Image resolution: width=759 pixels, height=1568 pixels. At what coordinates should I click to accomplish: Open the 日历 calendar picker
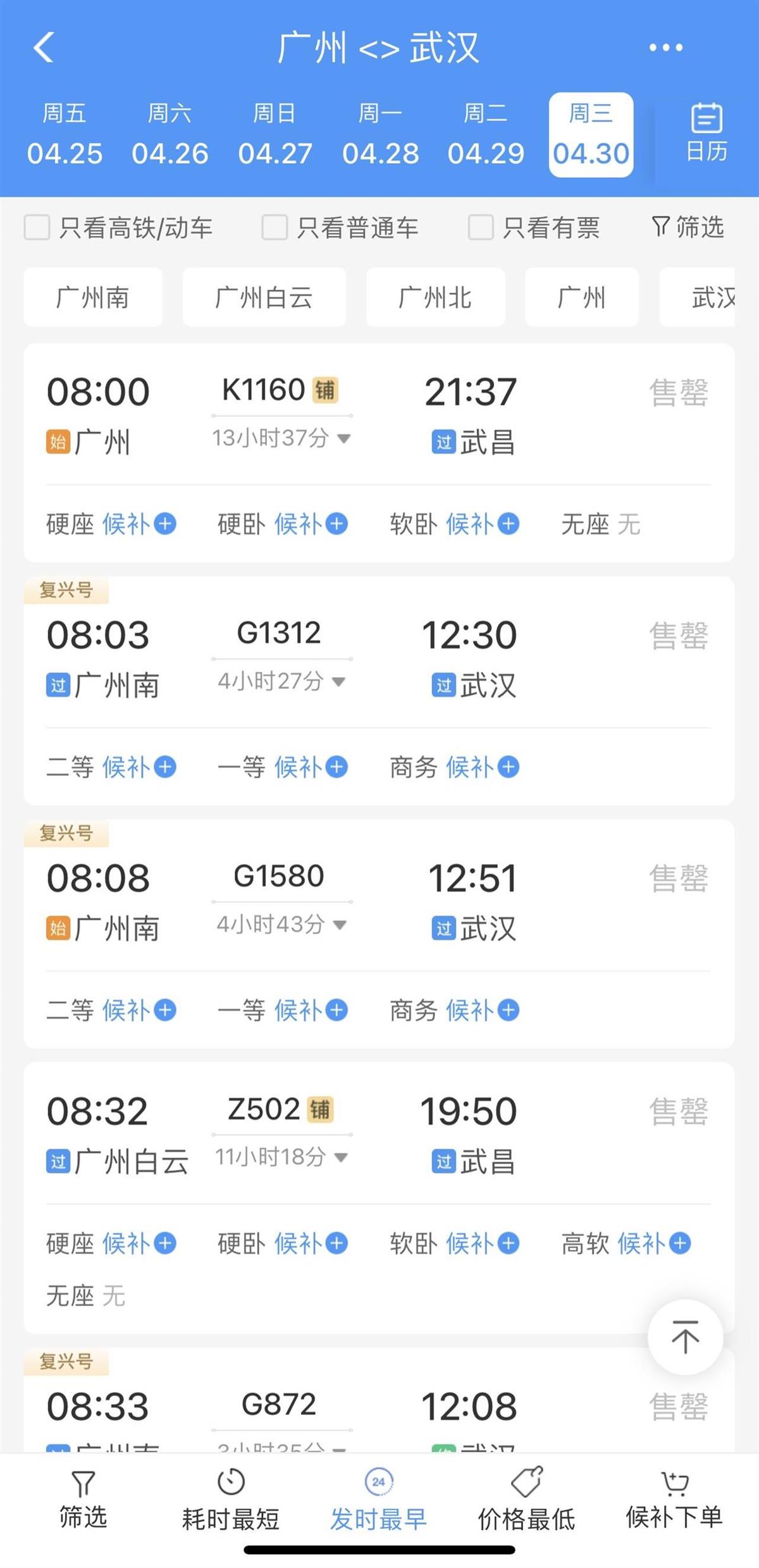coord(707,133)
